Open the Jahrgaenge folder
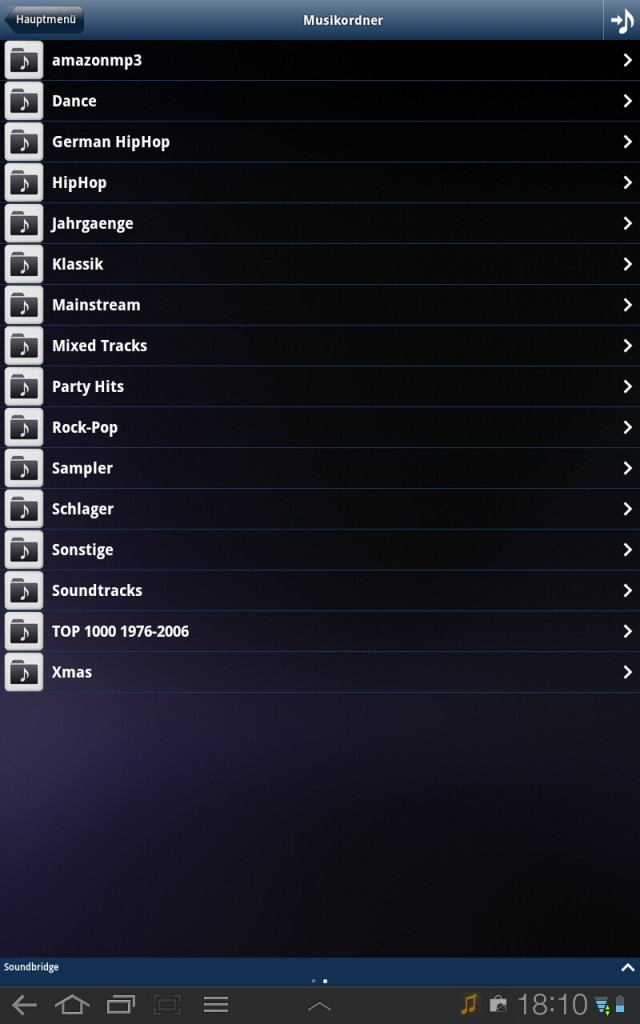 (320, 224)
